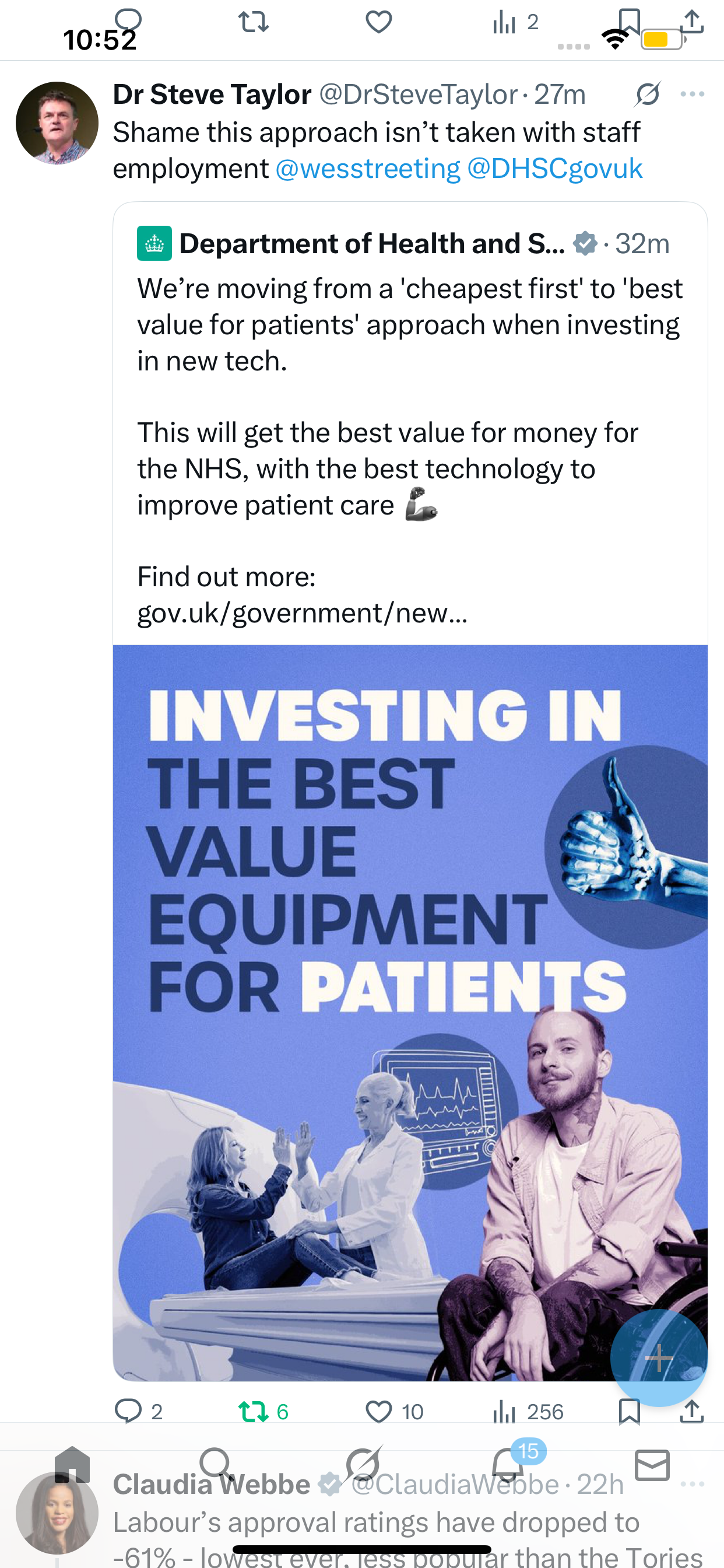Like Dr Steve Taylor's post
This screenshot has width=724, height=1568.
coord(378,1411)
